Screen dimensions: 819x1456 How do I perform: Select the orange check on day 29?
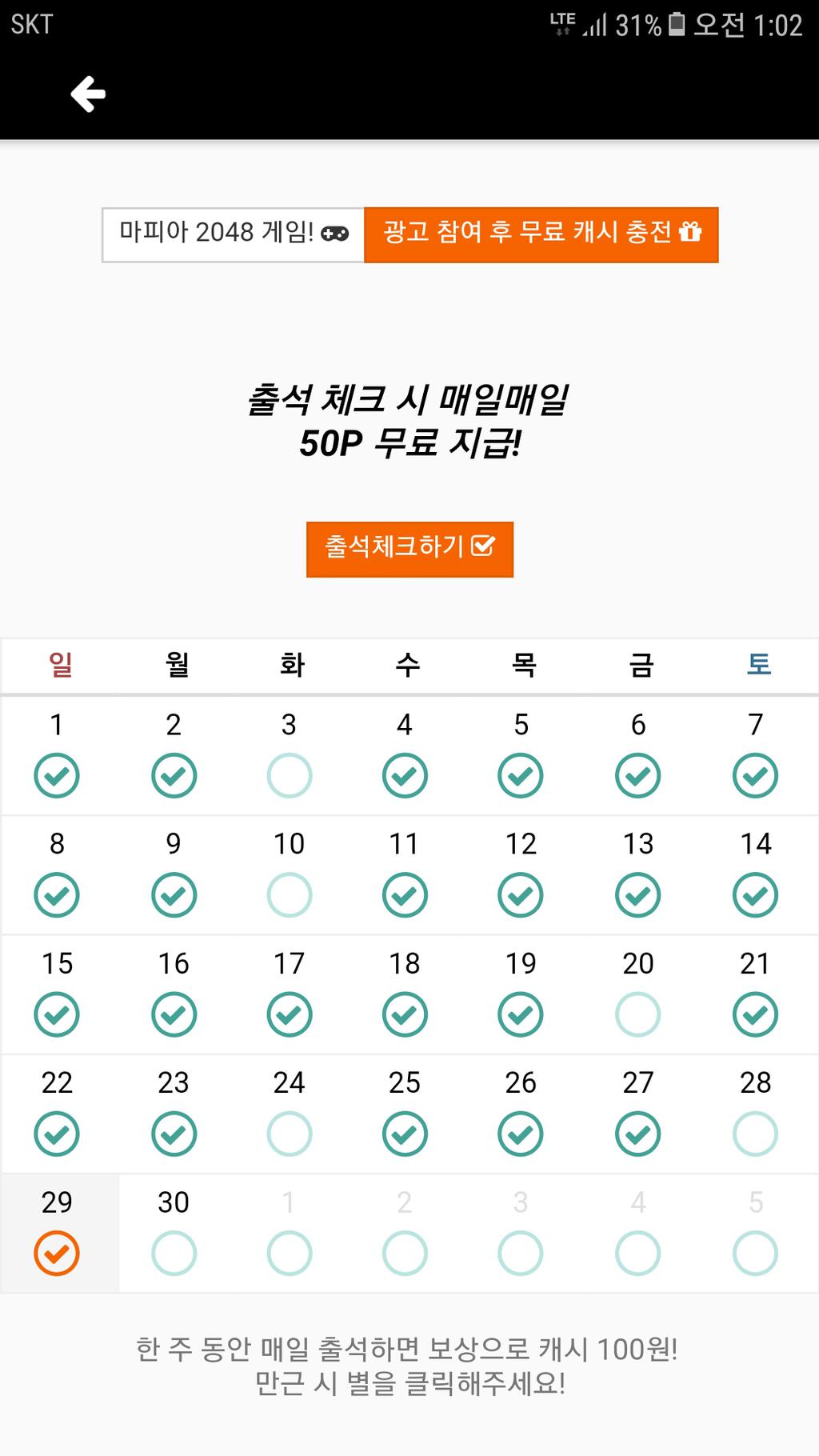click(x=57, y=1253)
